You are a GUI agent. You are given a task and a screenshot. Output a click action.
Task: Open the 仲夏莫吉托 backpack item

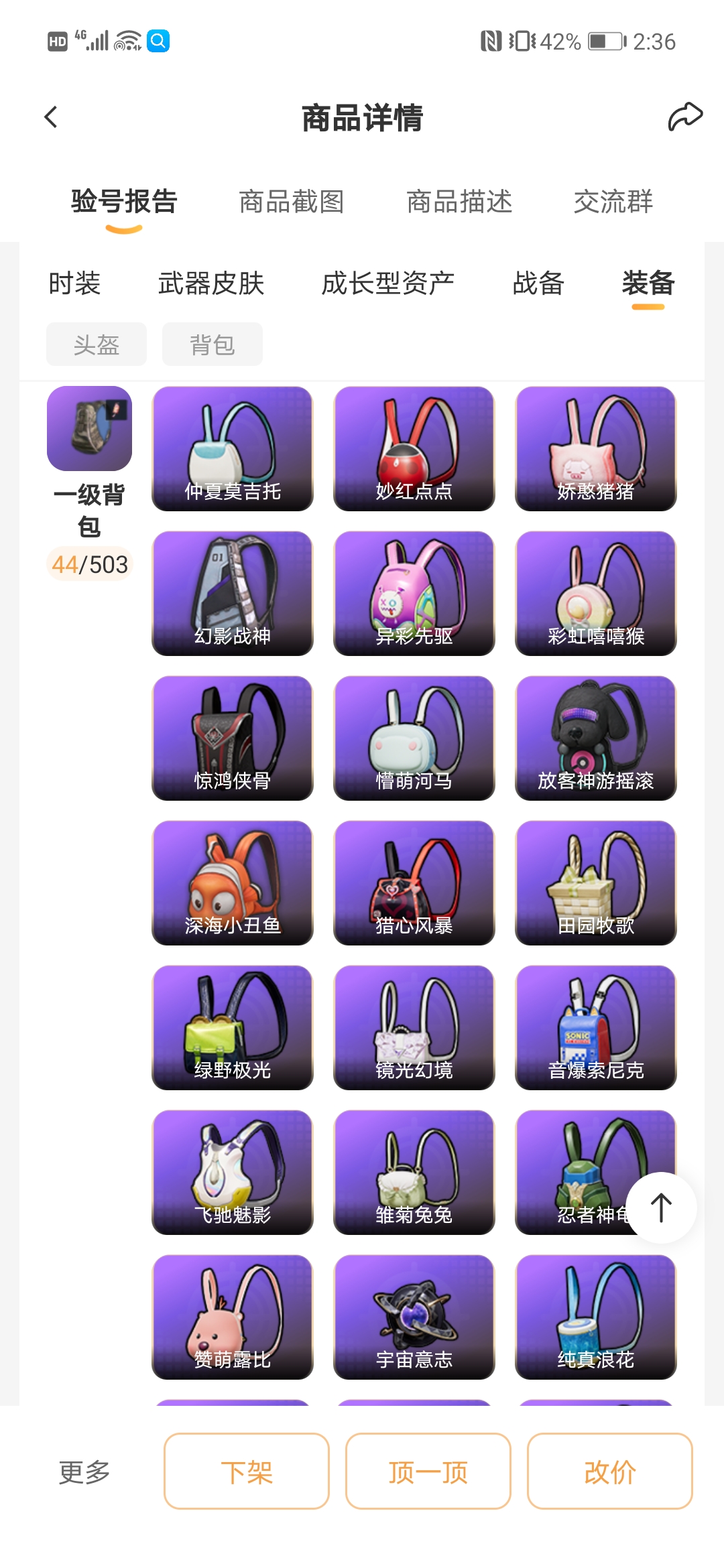click(233, 448)
